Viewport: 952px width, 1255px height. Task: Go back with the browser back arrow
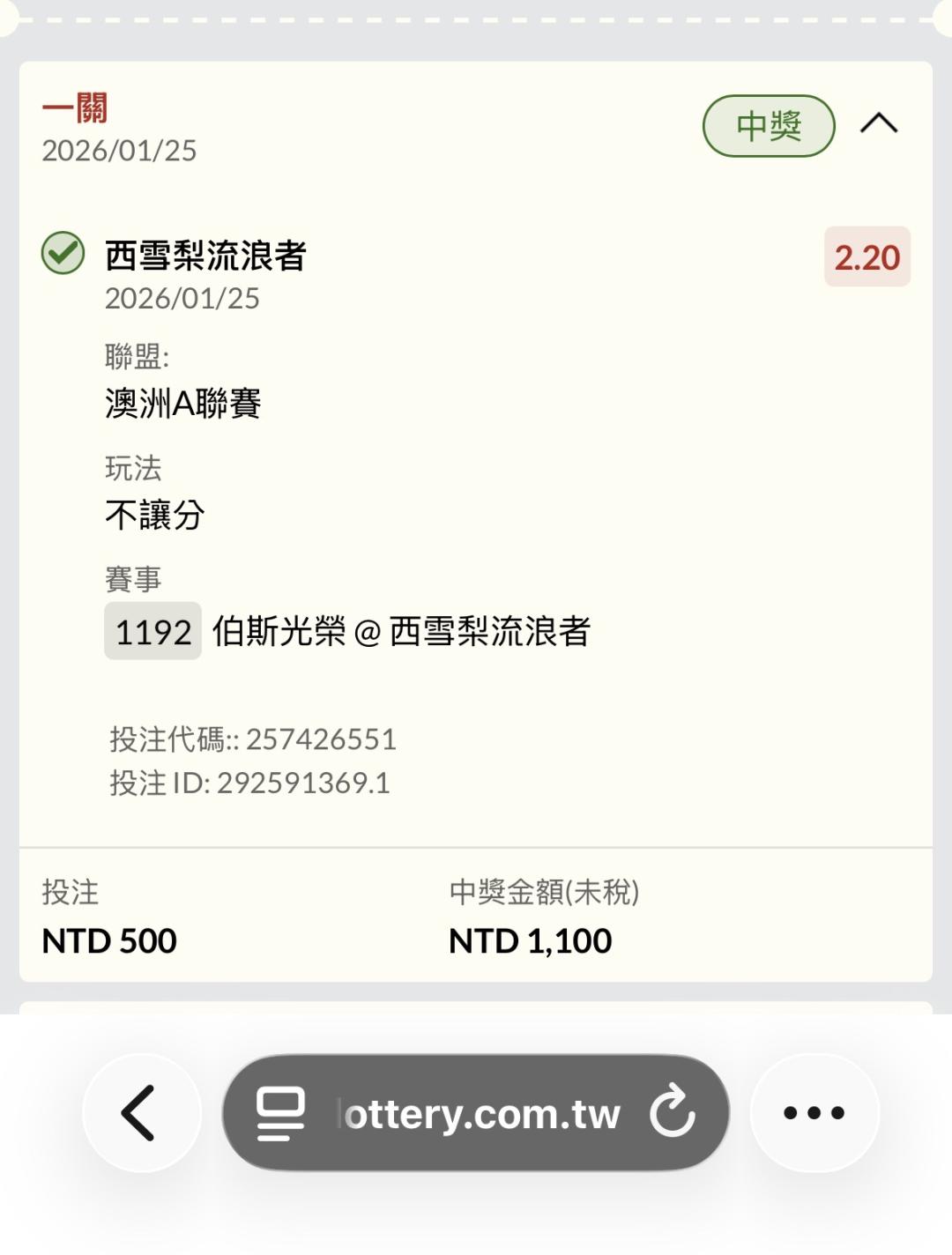140,1113
